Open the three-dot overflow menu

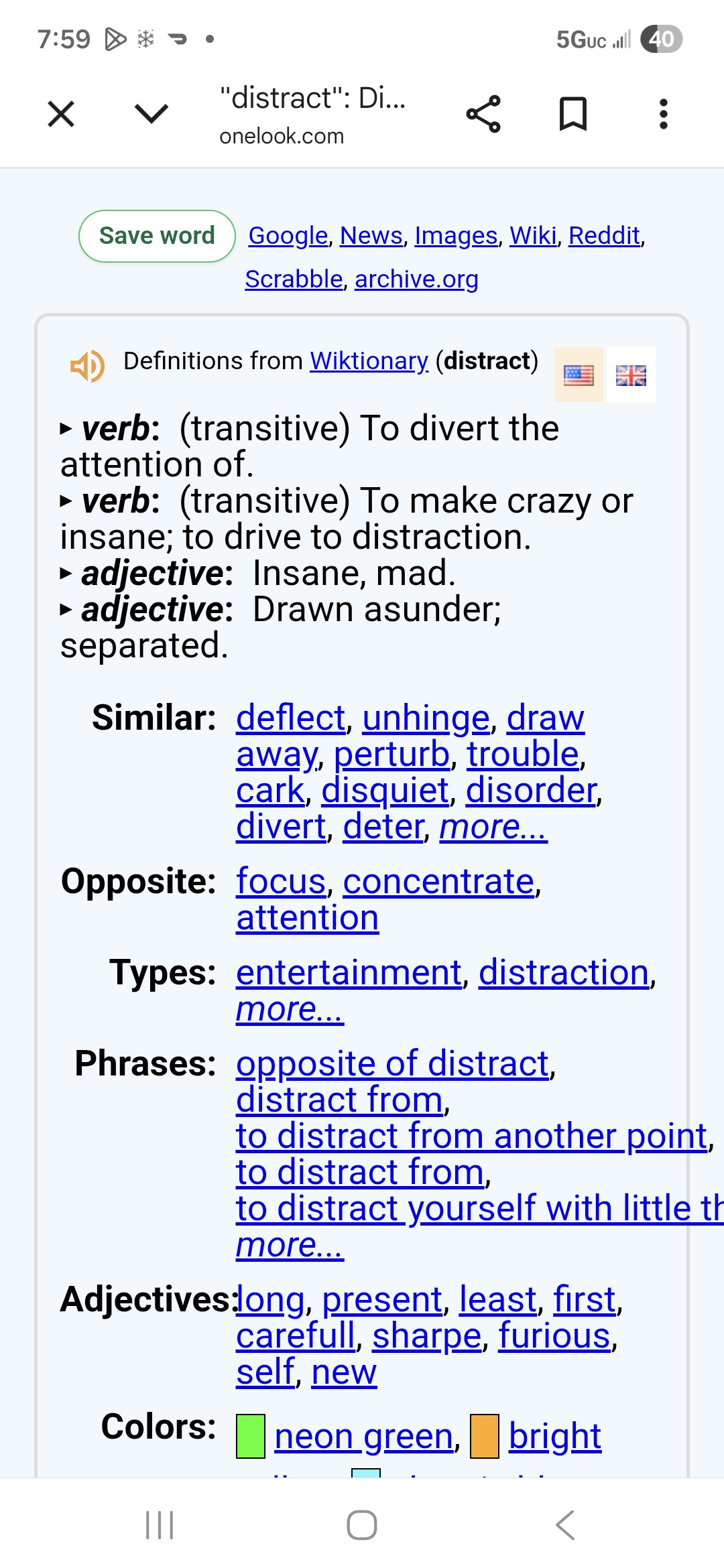[663, 114]
